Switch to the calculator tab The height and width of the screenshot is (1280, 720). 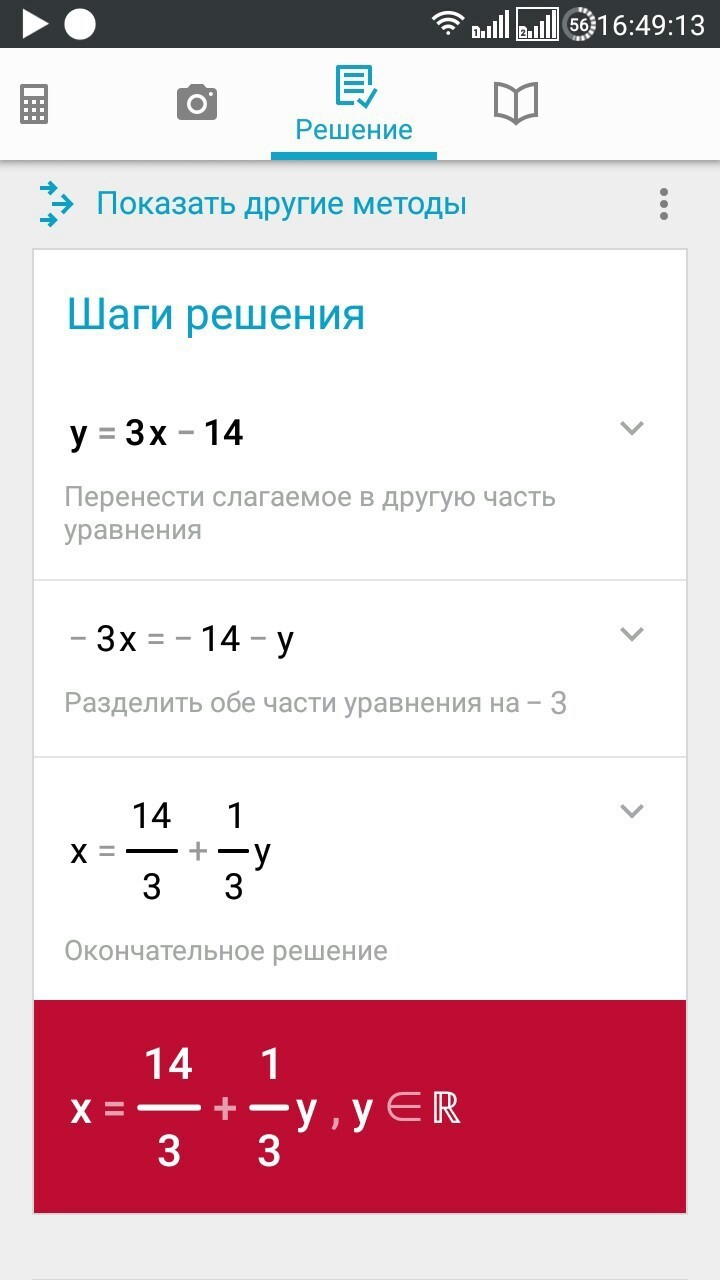click(34, 103)
